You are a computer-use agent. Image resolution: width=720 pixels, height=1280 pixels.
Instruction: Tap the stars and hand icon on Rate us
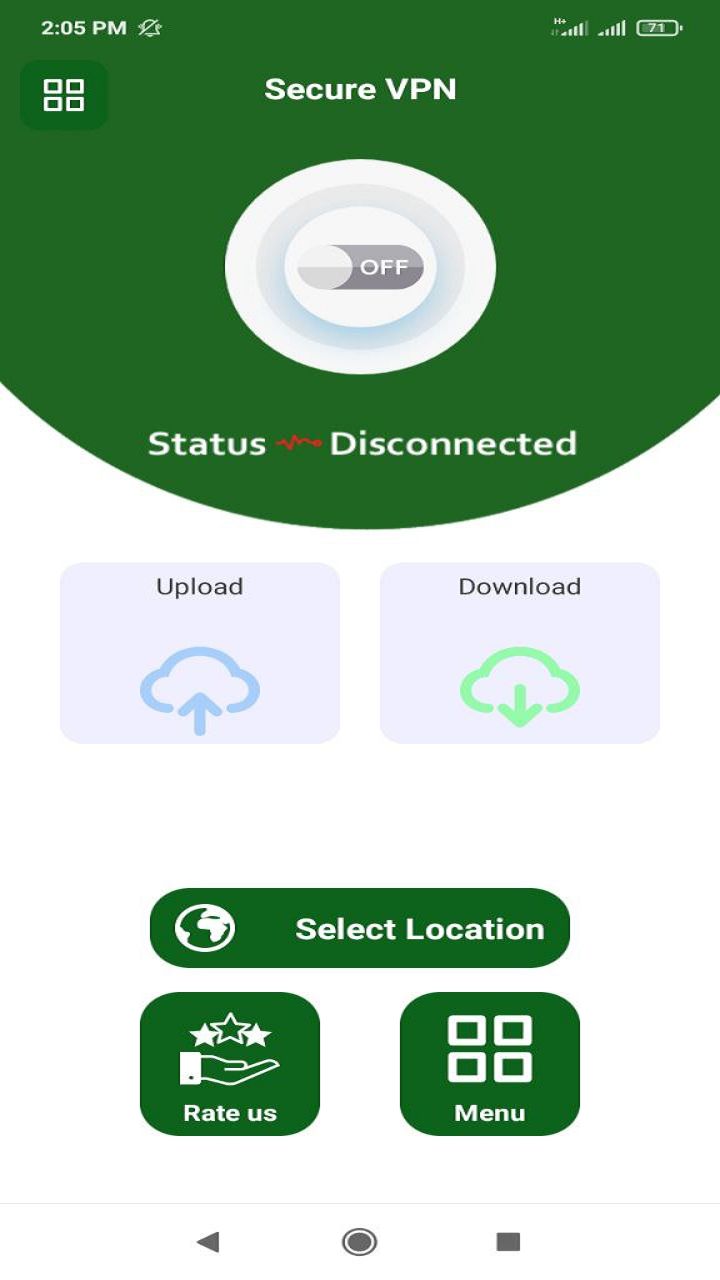230,1045
